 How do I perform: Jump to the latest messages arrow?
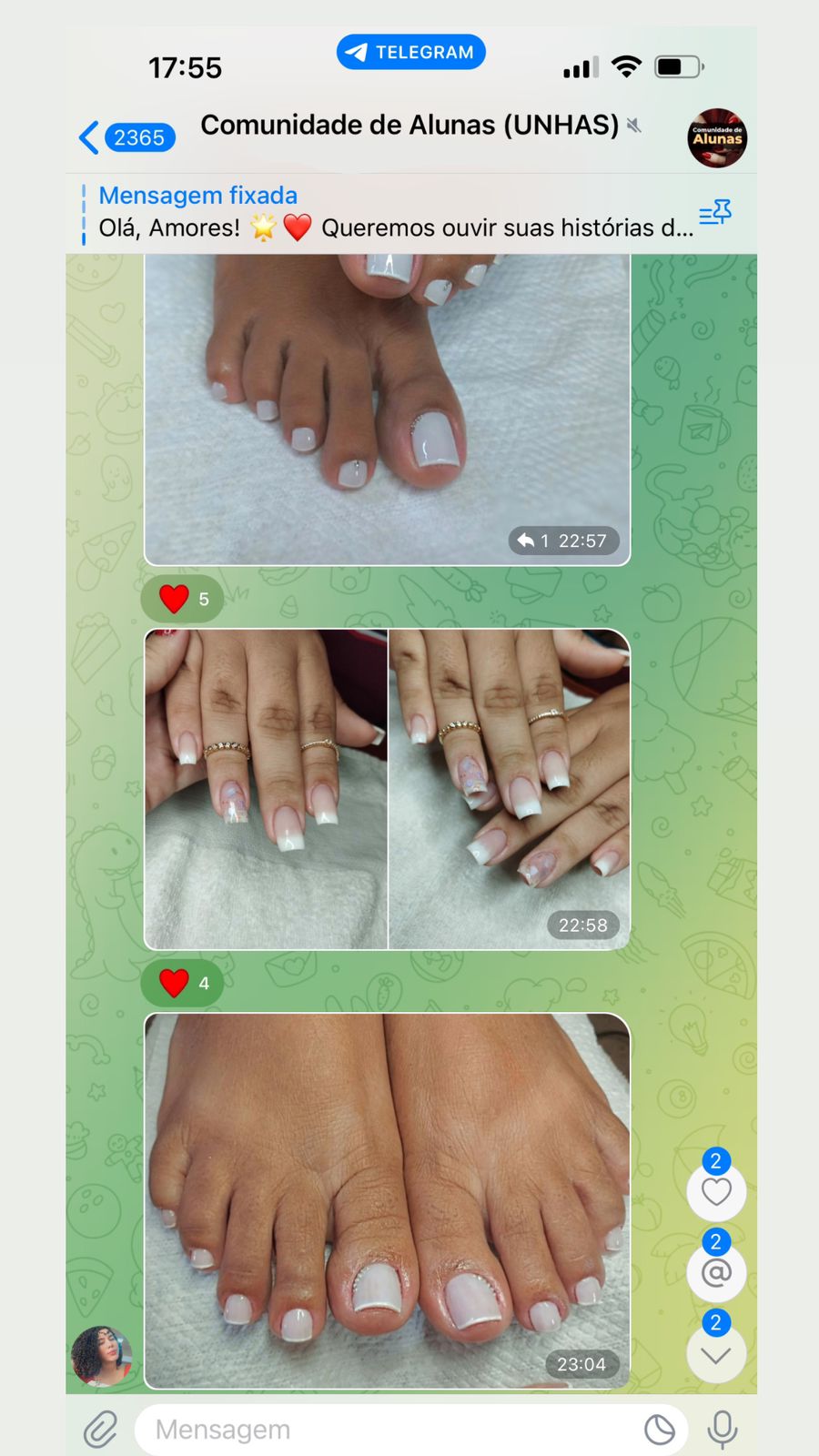click(x=716, y=1355)
